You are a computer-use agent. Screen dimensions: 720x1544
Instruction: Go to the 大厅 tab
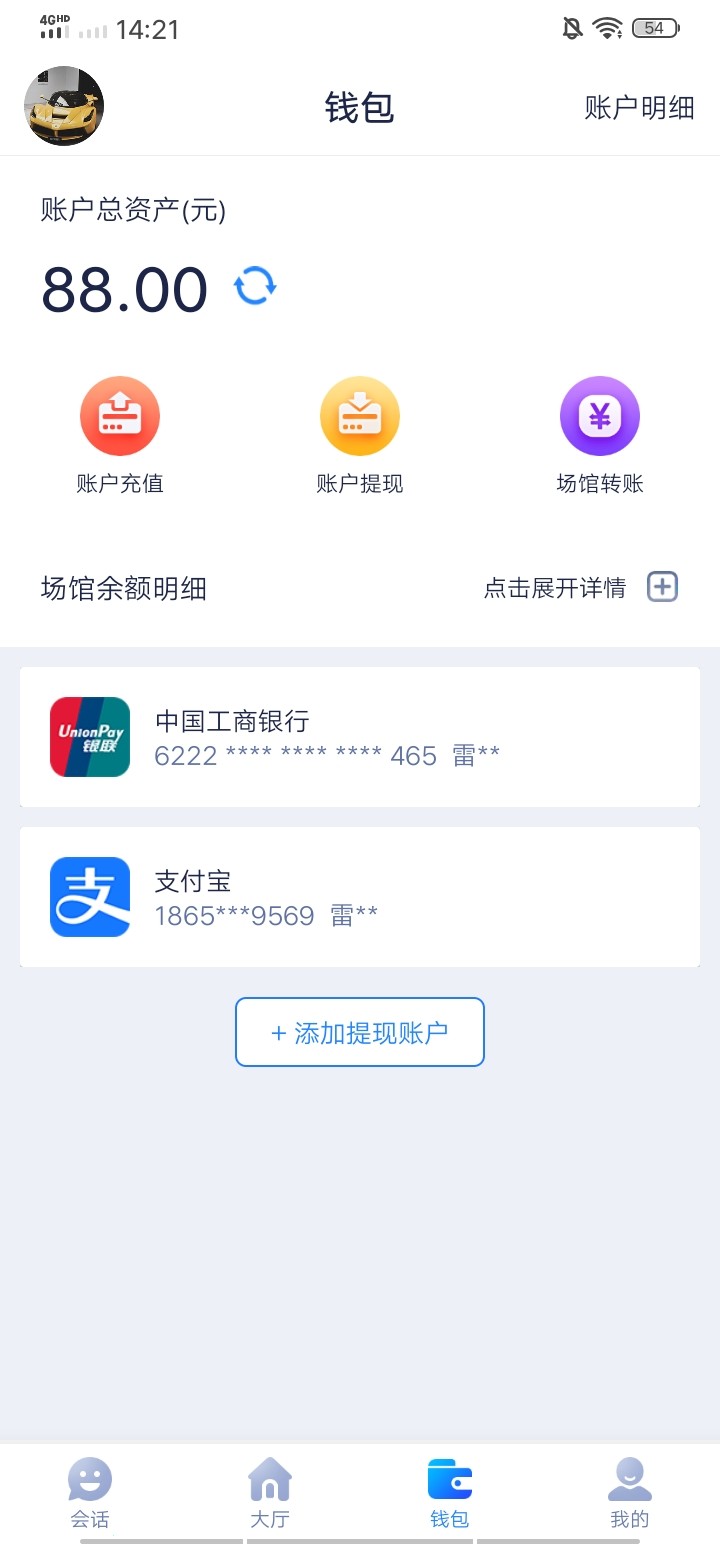pyautogui.click(x=270, y=1493)
